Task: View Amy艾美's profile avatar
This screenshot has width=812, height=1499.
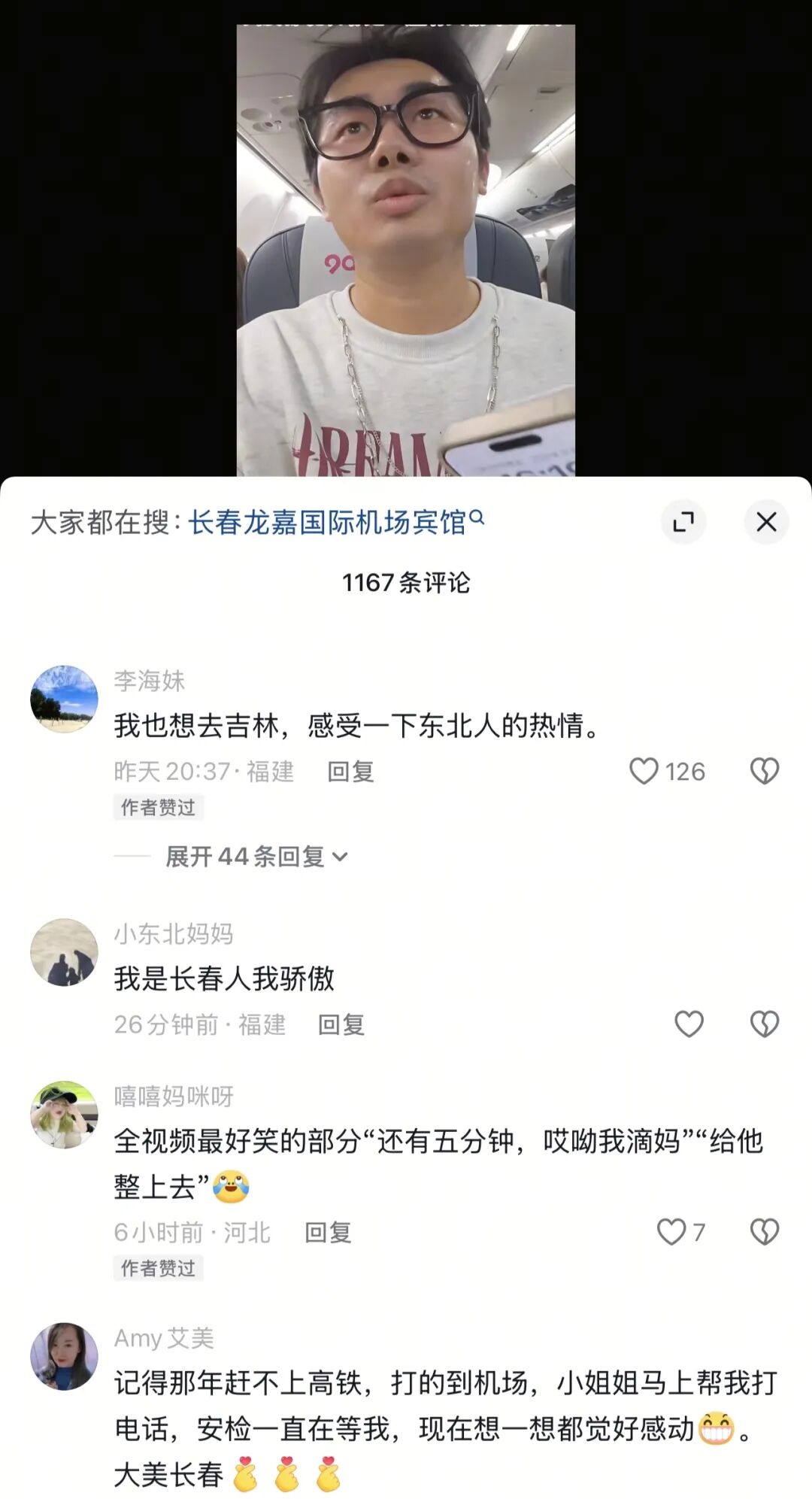Action: 64,1356
